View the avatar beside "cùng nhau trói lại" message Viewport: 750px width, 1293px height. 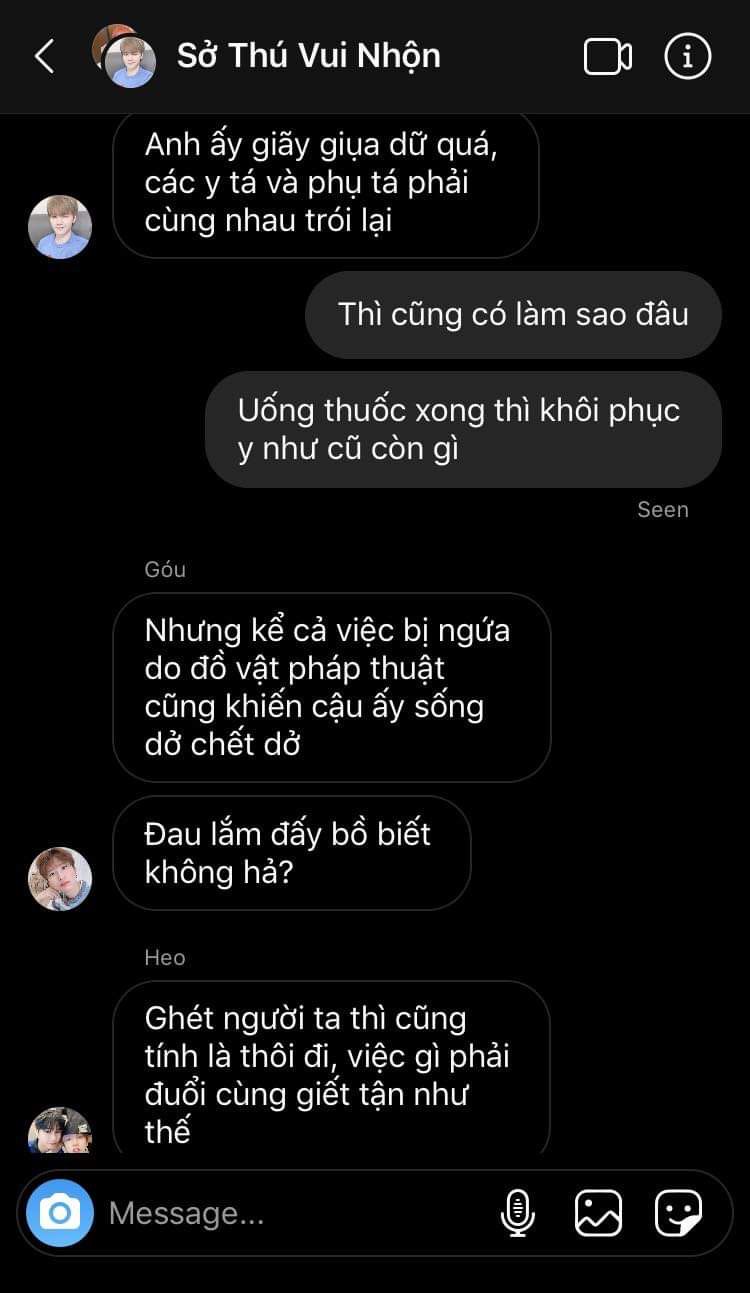click(x=60, y=227)
